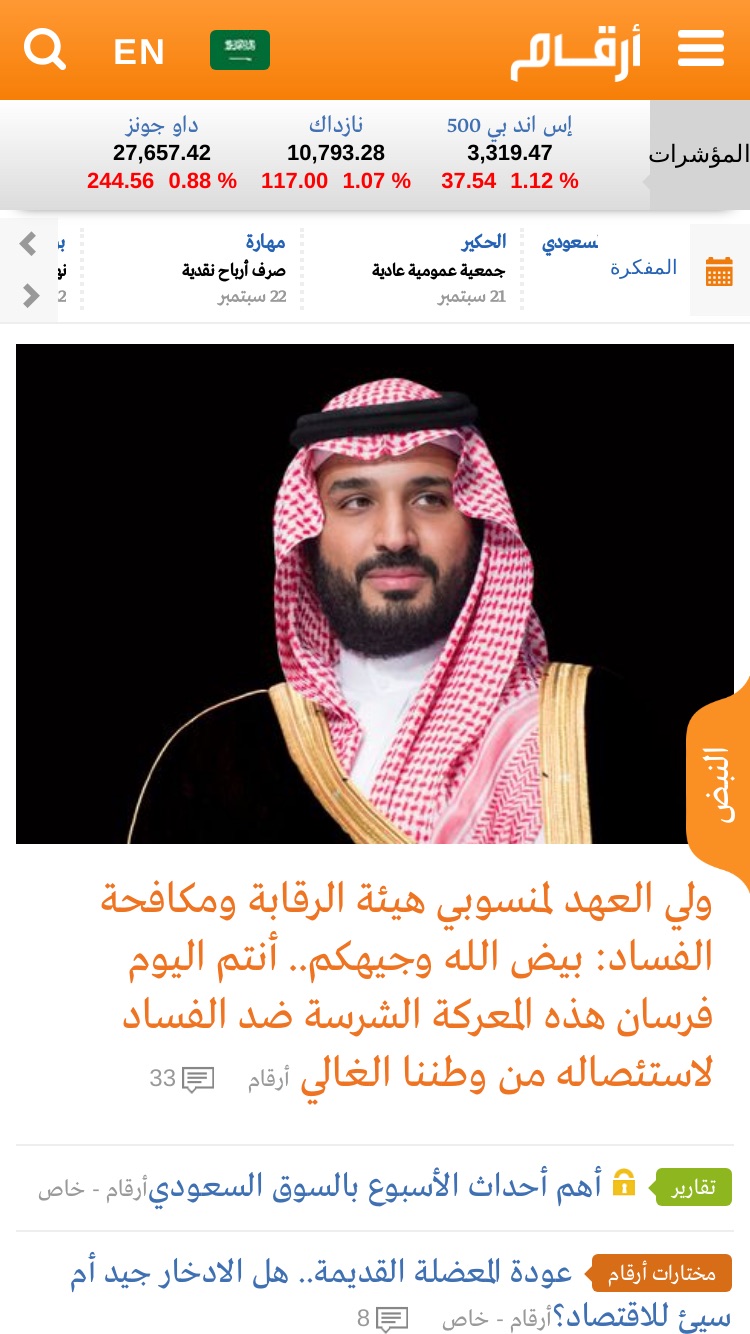This screenshot has width=750, height=1334.
Task: Go to the next calendar events arrow
Action: 30,296
